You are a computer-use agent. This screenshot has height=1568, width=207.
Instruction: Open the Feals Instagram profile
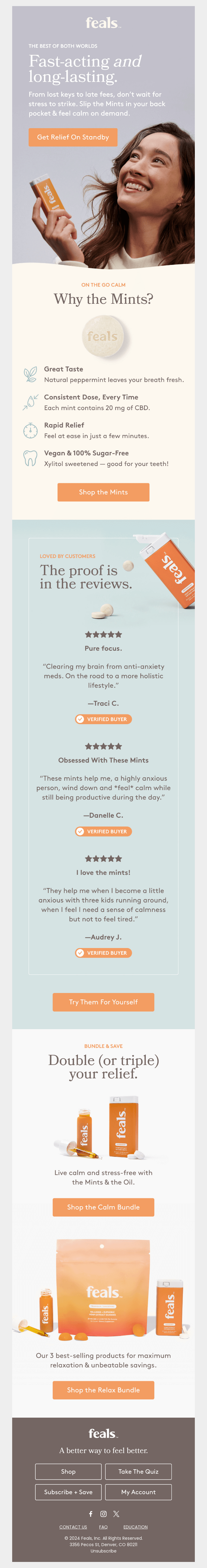103,1513
